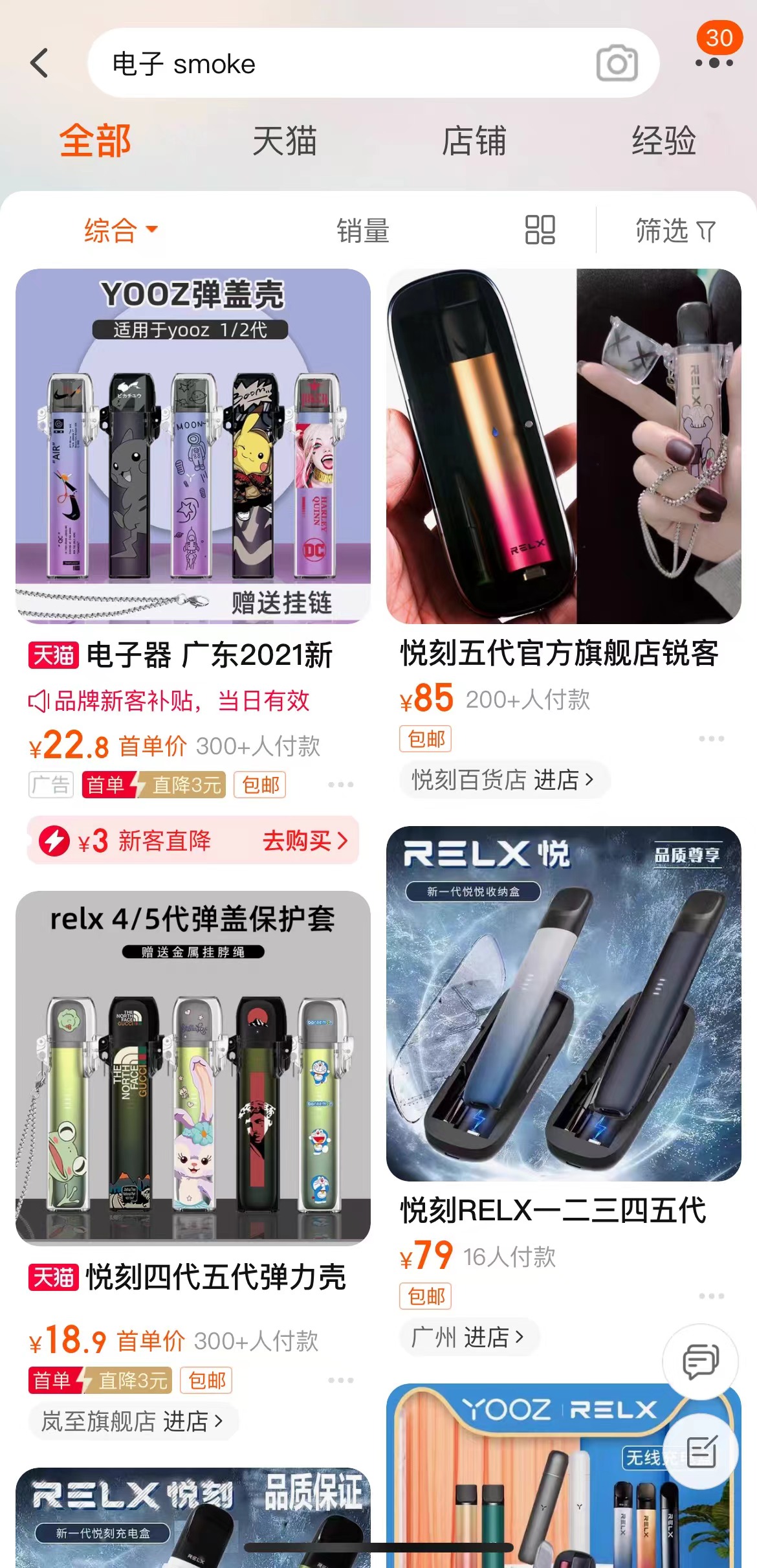Go back using the back arrow
The width and height of the screenshot is (757, 1568).
[x=40, y=63]
